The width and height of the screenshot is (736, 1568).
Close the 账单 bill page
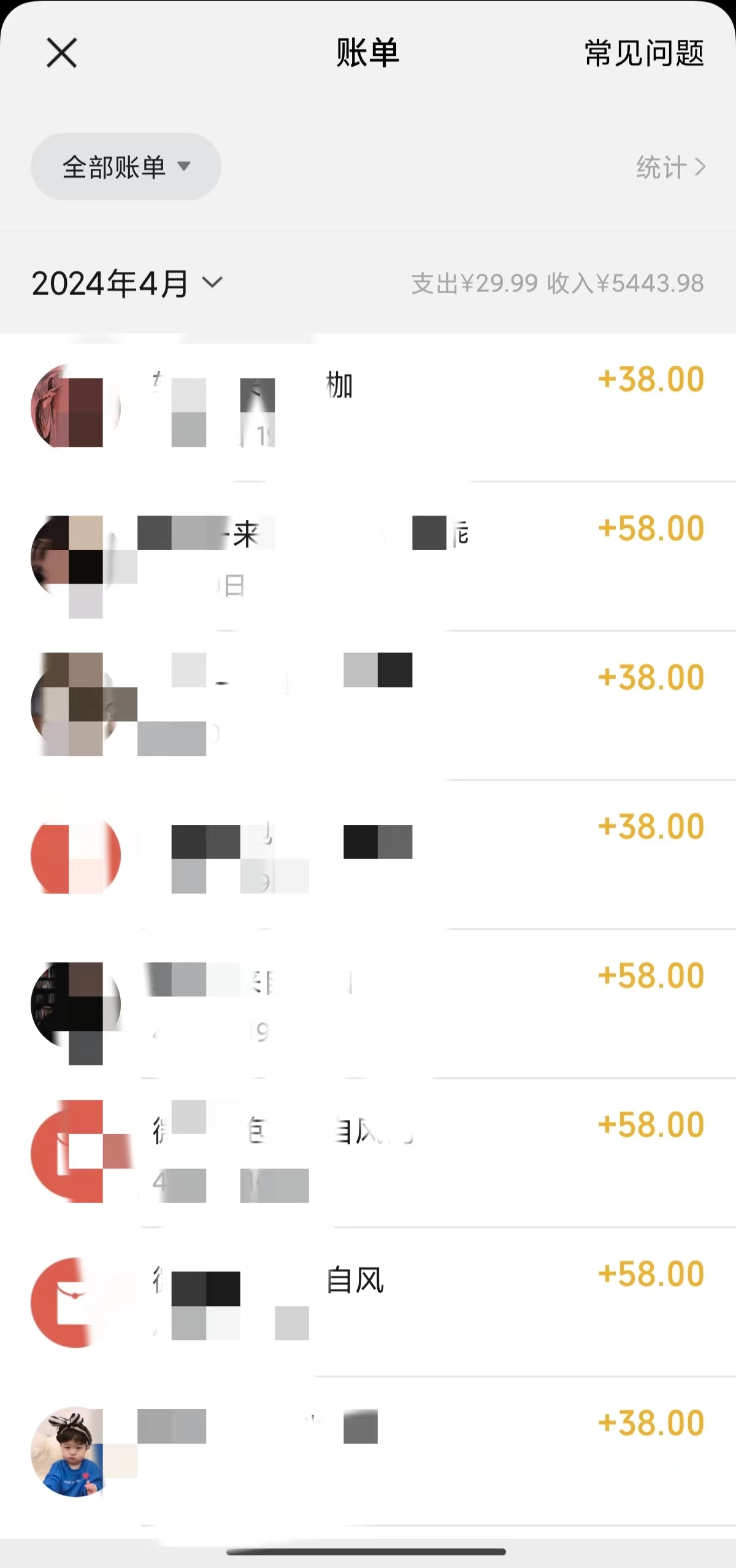pyautogui.click(x=61, y=53)
